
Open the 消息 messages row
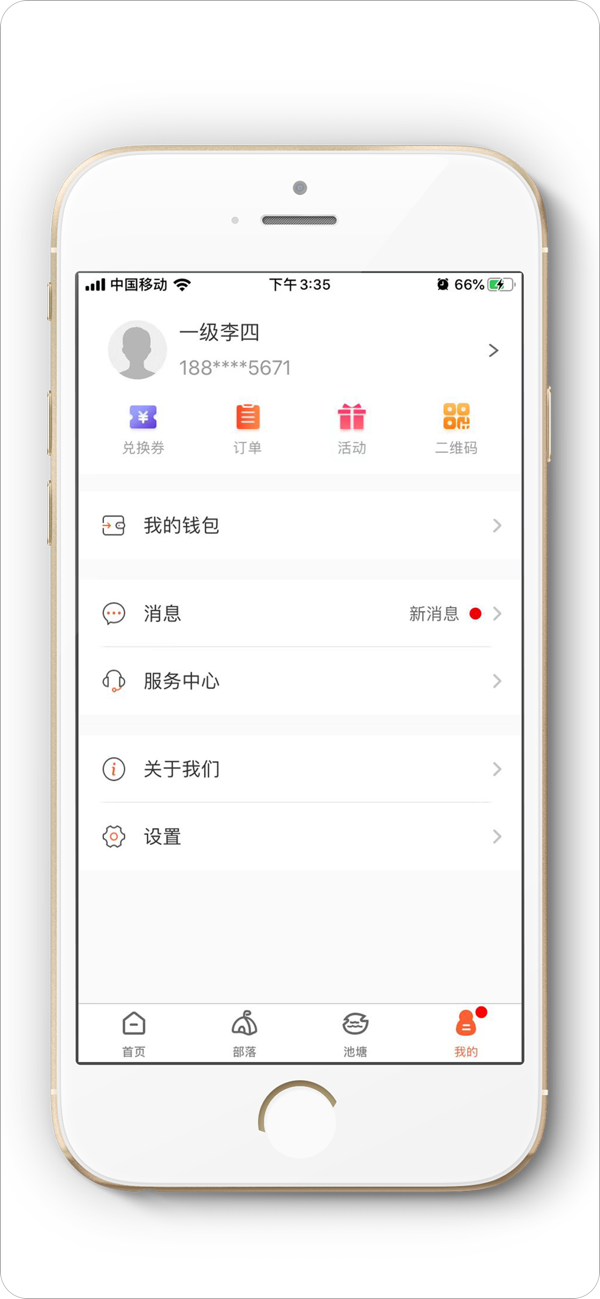pyautogui.click(x=300, y=614)
